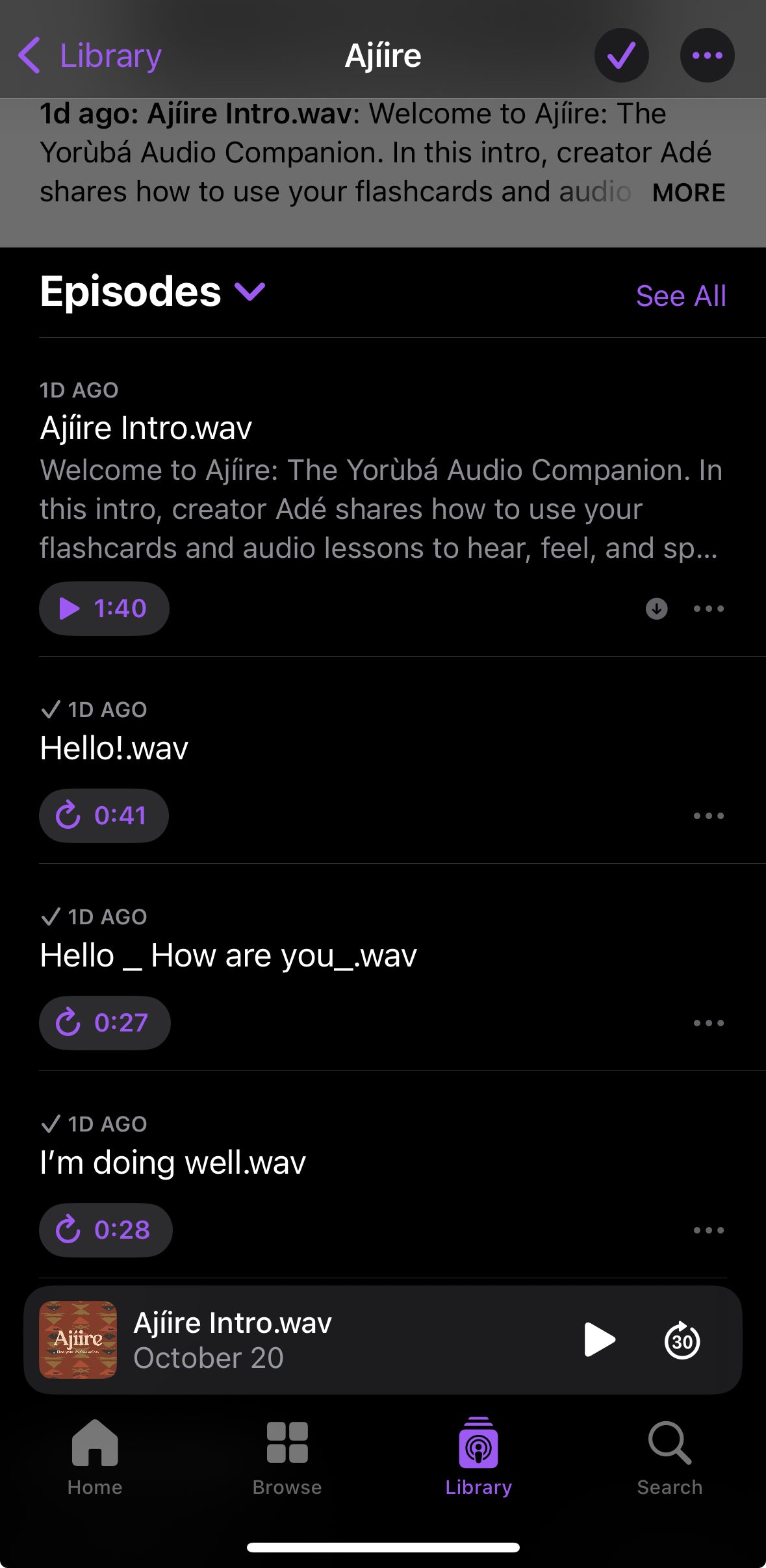This screenshot has height=1568, width=766.
Task: Go back to Library
Action: click(x=90, y=56)
